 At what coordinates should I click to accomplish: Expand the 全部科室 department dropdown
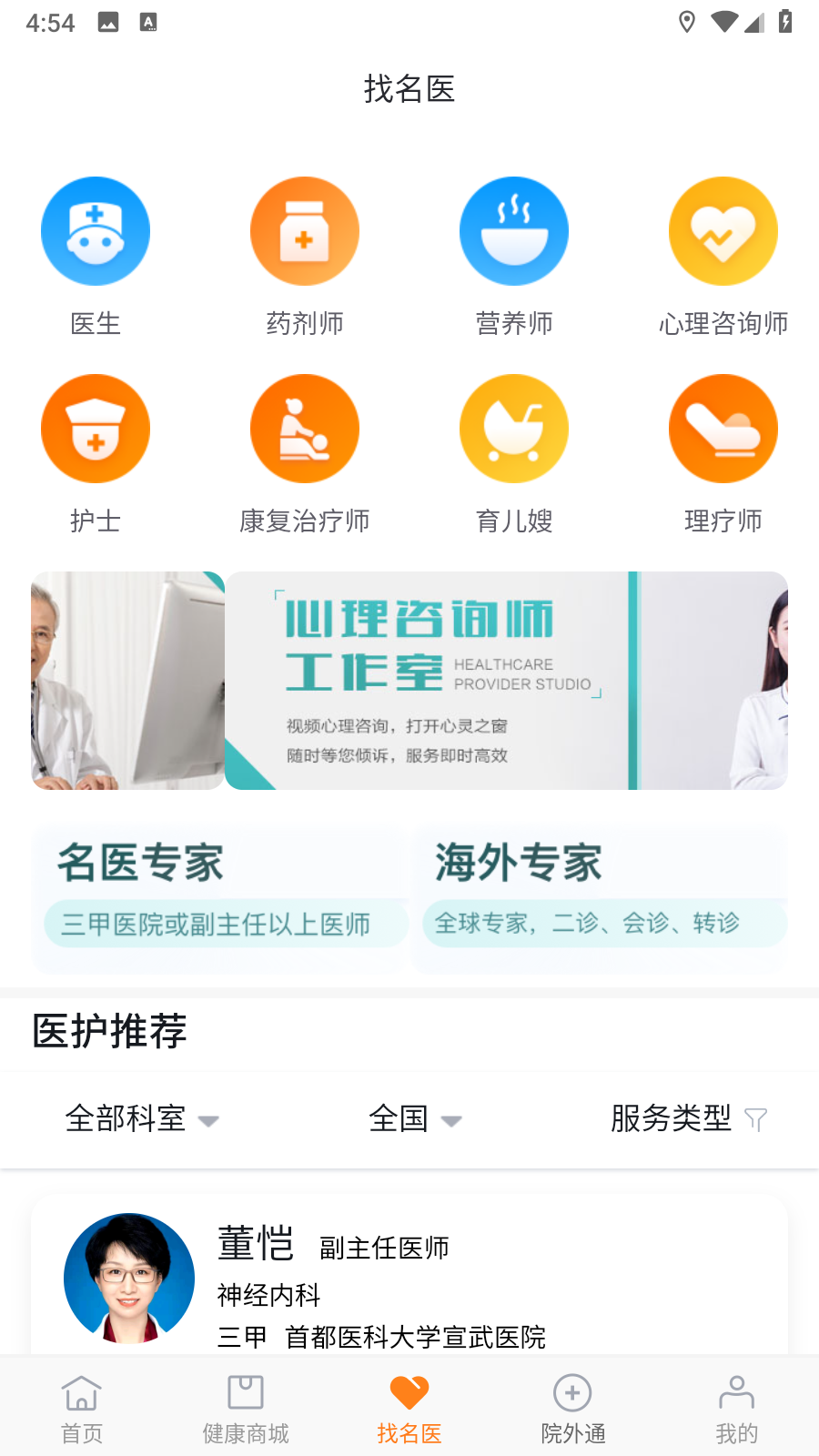point(141,1119)
